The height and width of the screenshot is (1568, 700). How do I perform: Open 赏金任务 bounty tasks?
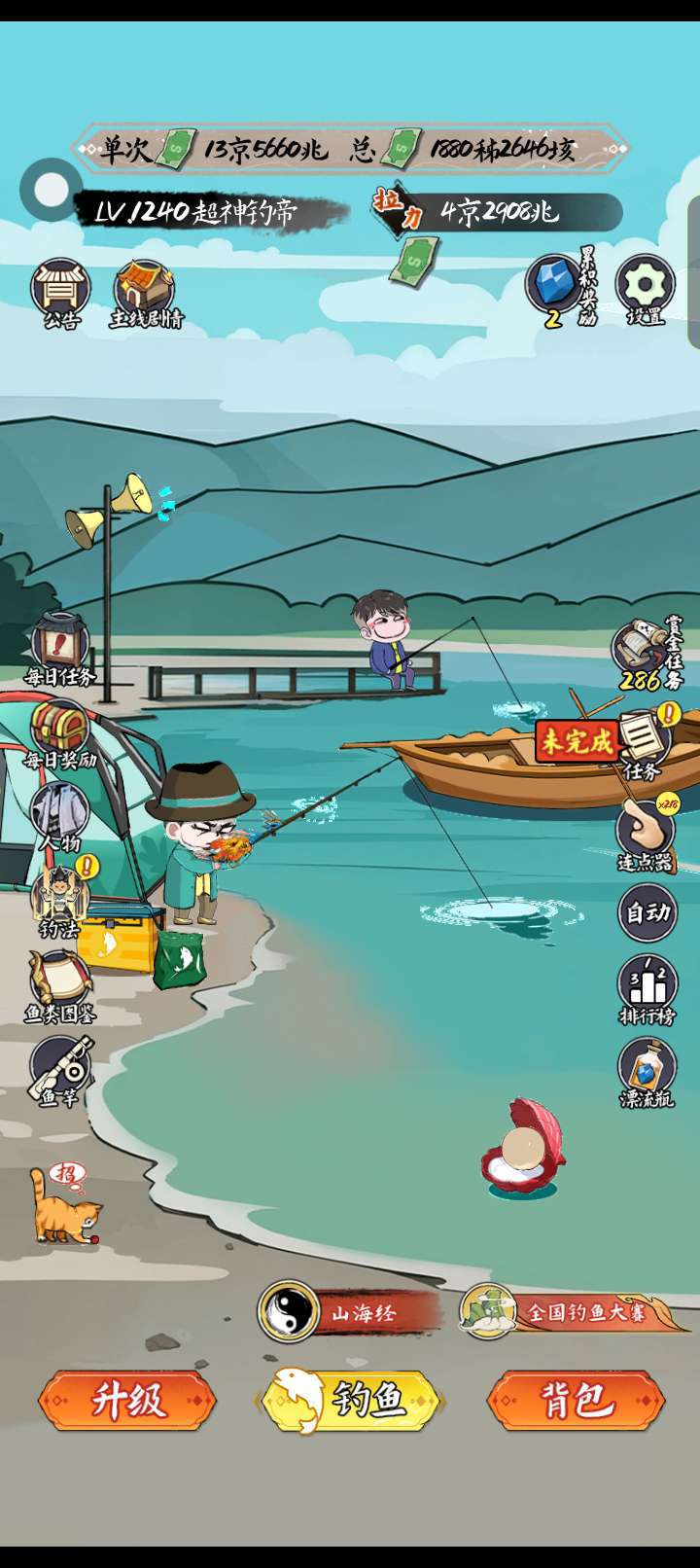click(x=646, y=652)
